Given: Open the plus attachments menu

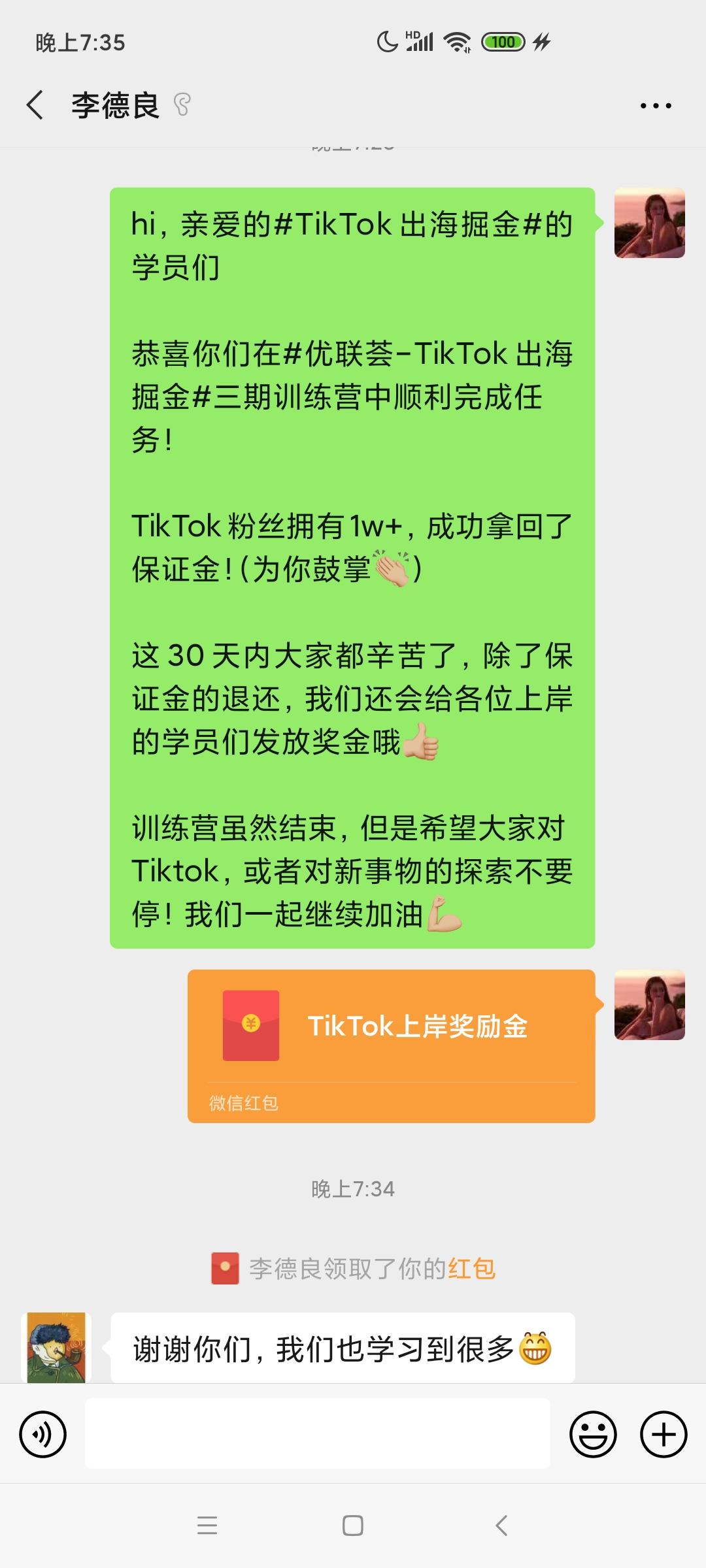Looking at the screenshot, I should coord(664,1434).
